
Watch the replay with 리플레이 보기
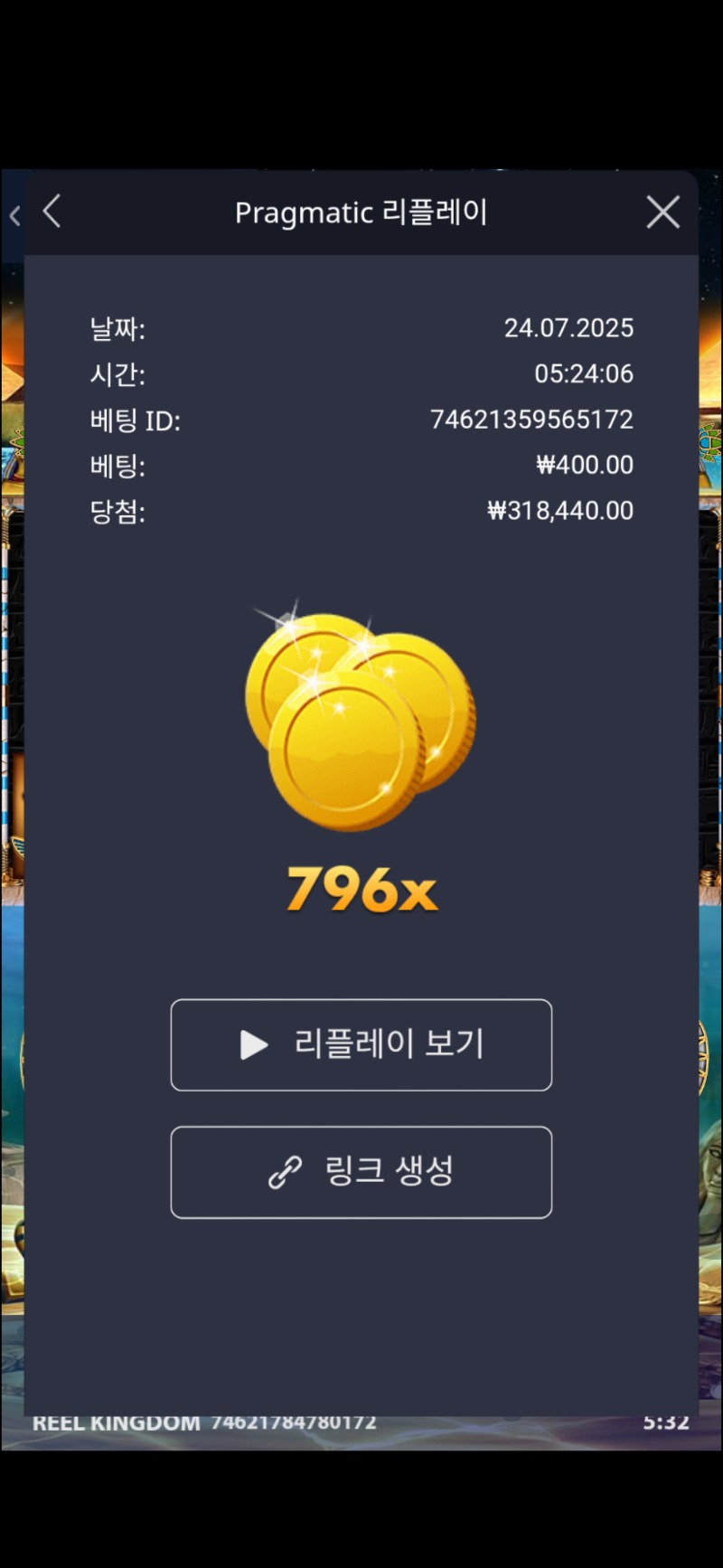click(361, 1044)
